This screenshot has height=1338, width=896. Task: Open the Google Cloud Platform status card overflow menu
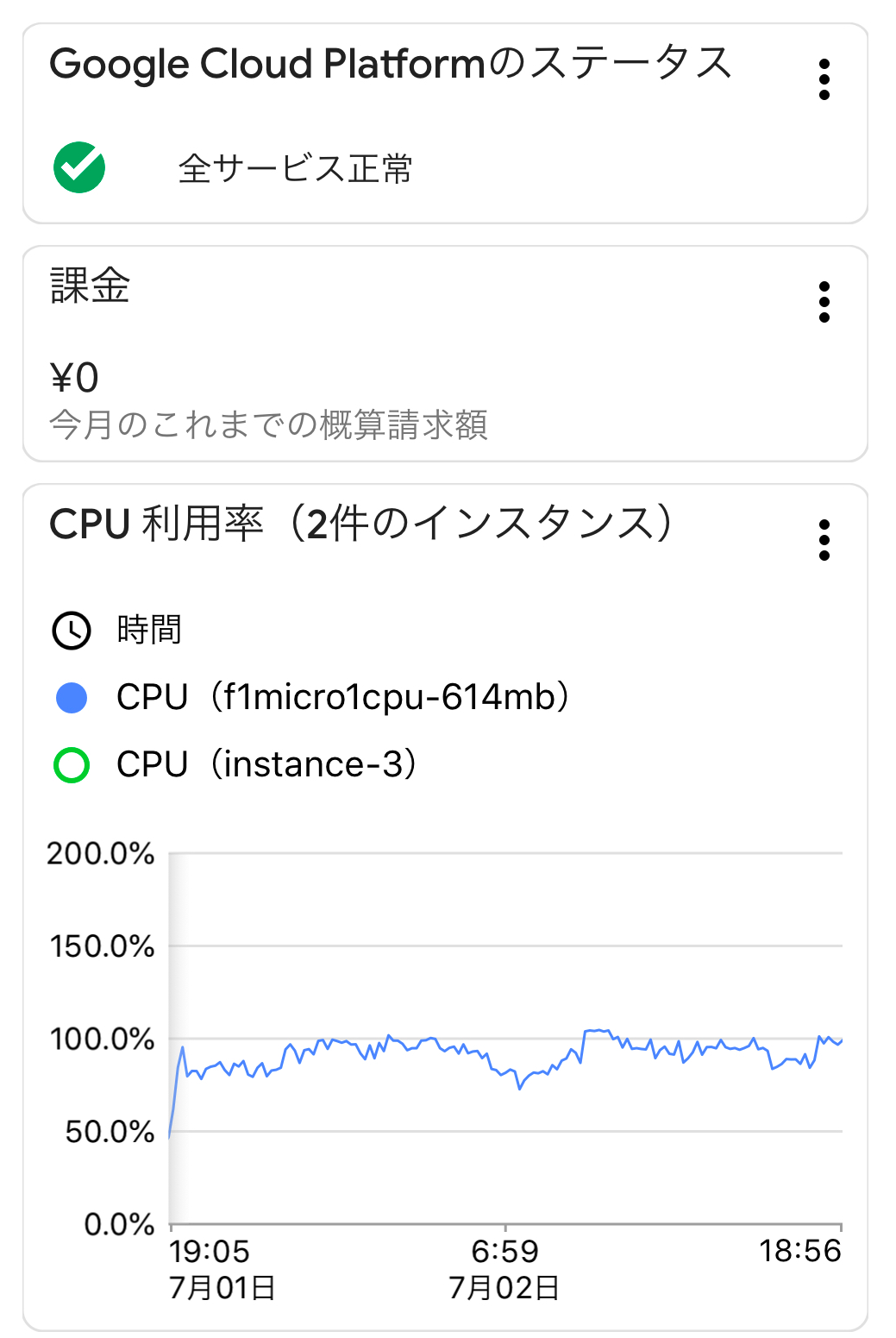tap(824, 80)
